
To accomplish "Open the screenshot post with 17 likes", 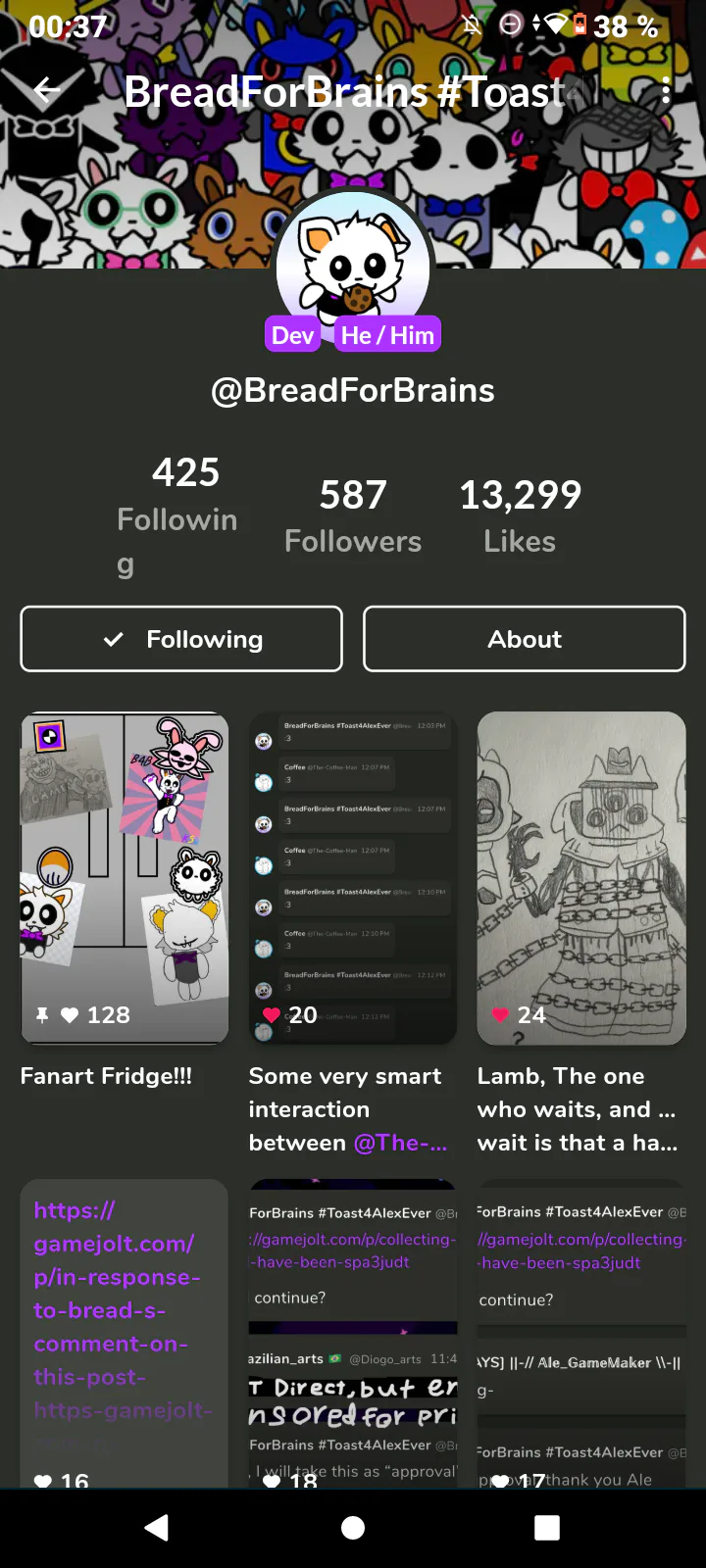I will pos(581,1333).
